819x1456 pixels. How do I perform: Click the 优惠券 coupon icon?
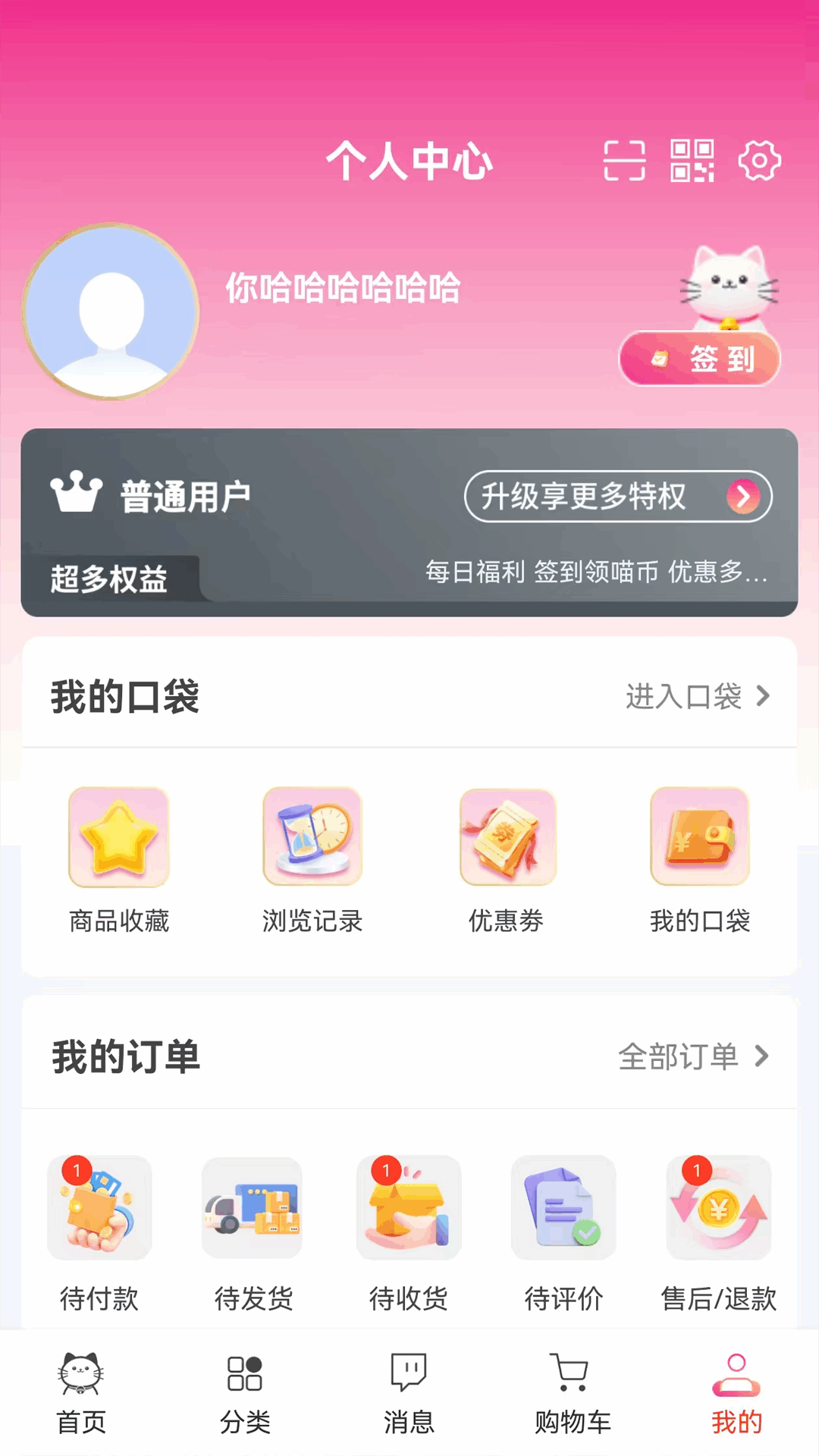[x=507, y=836]
